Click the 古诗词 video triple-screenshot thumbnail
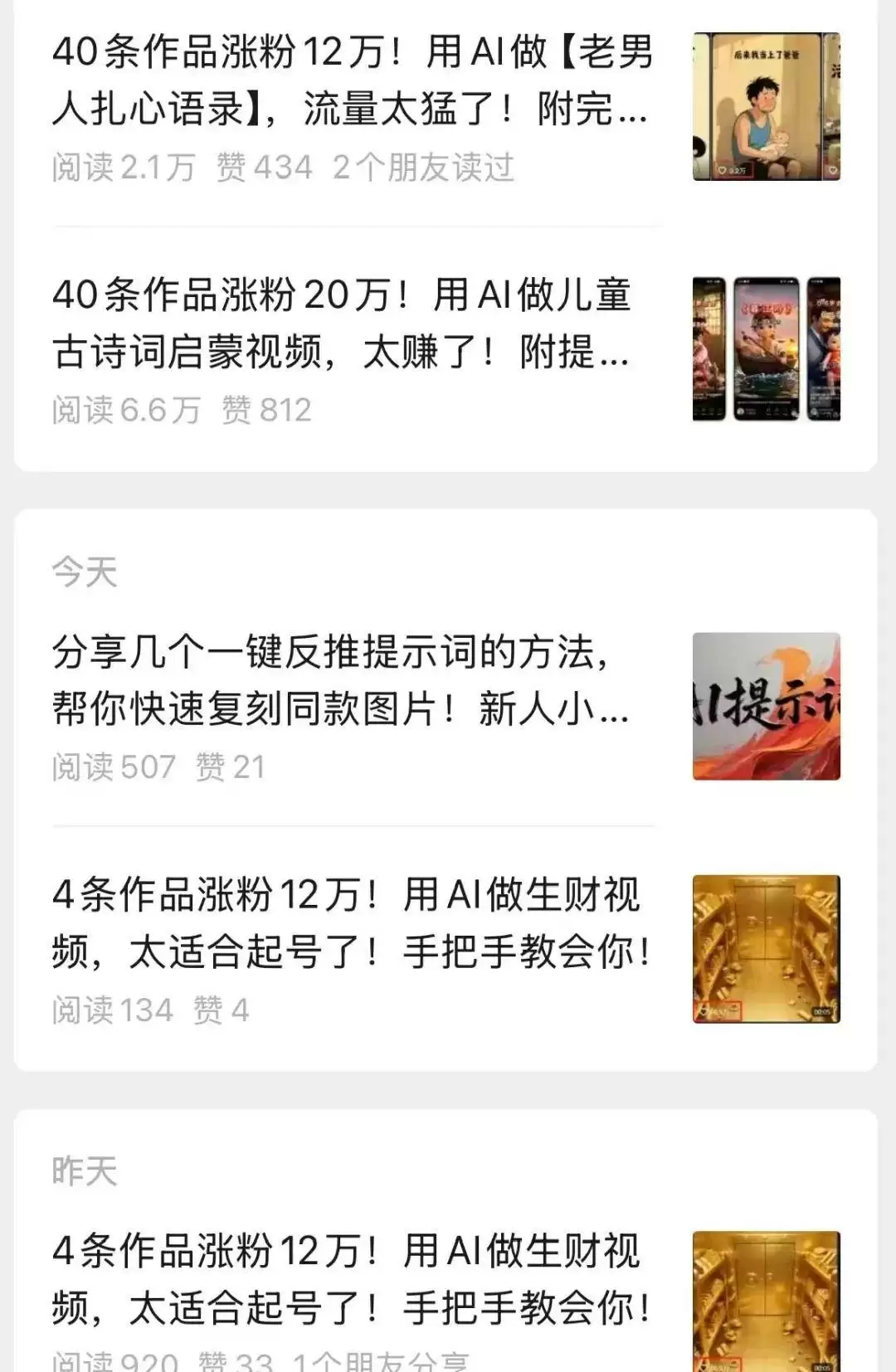 coord(767,348)
